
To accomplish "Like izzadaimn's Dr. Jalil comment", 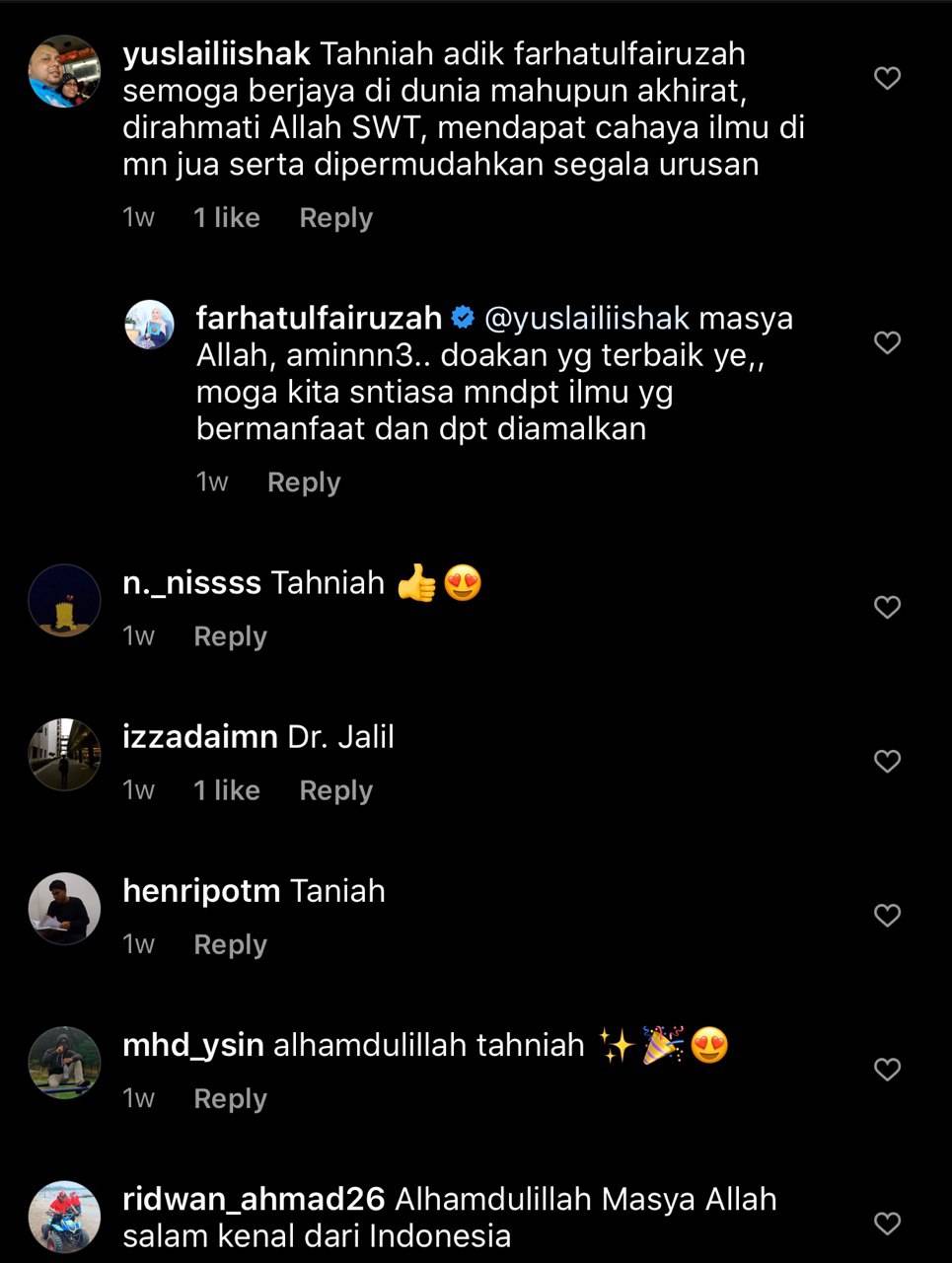I will (887, 761).
